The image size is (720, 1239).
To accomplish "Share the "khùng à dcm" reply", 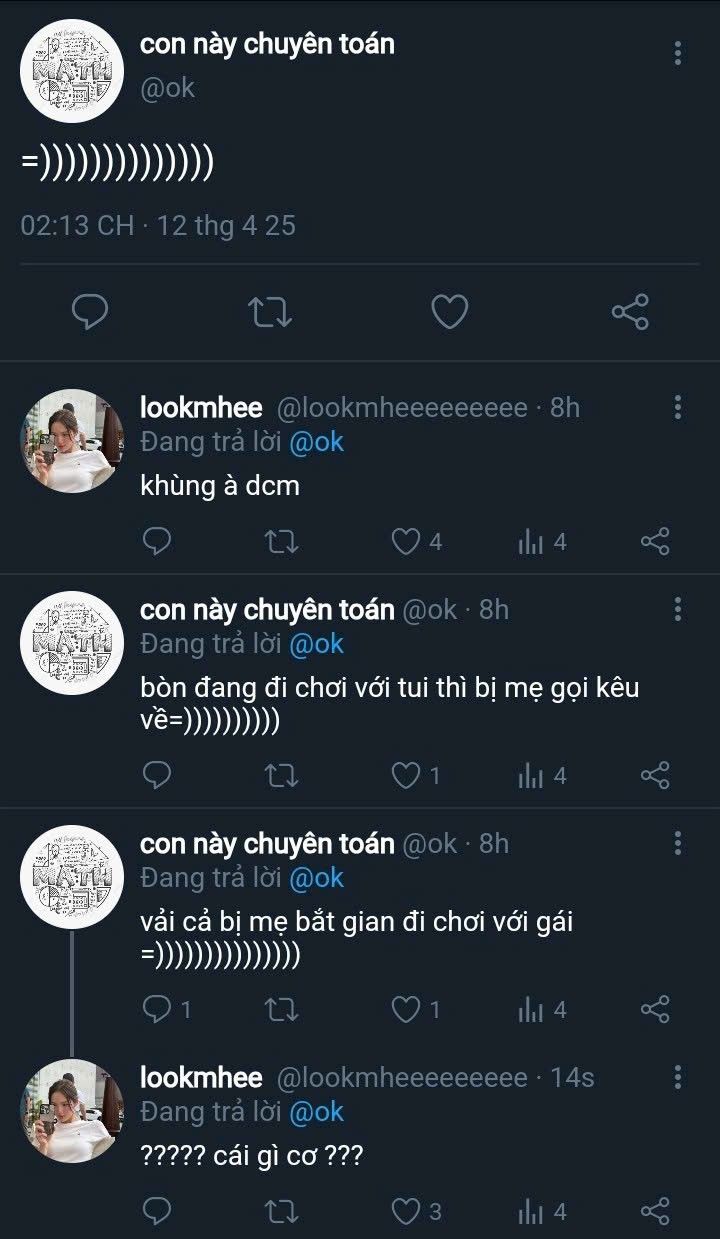I will pyautogui.click(x=655, y=542).
